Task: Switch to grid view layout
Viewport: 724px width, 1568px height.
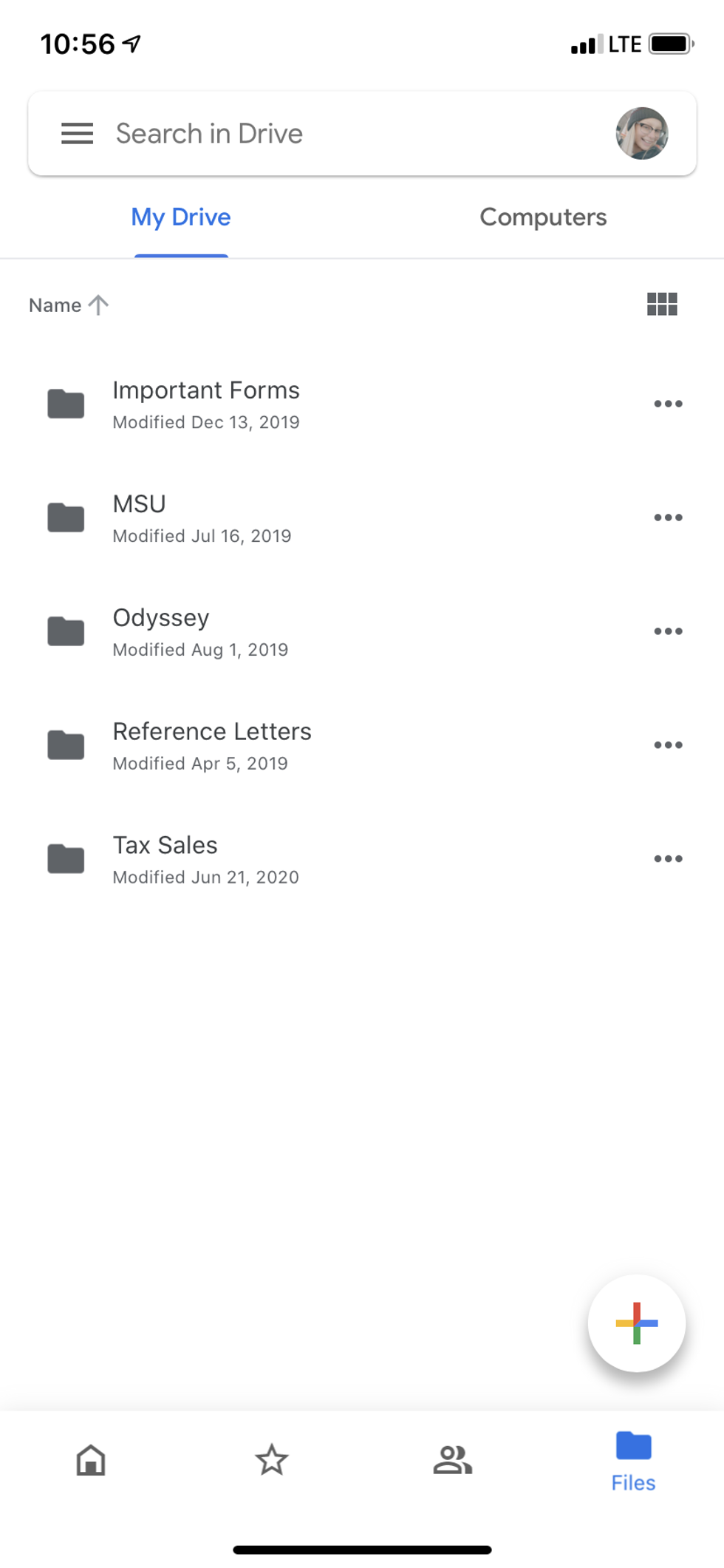Action: 662,304
